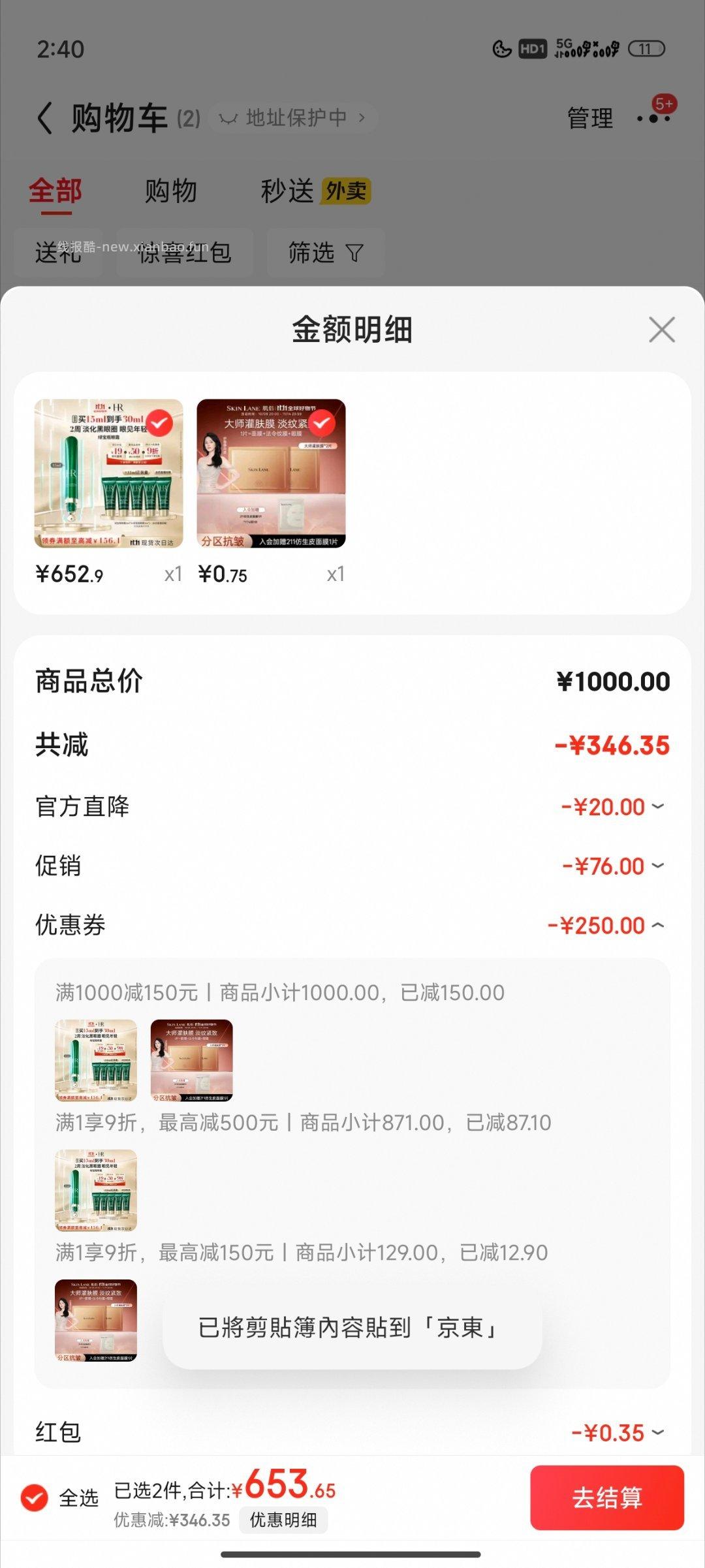Expand the 官方直降 discount details
Viewport: 705px width, 1568px height.
pyautogui.click(x=659, y=806)
